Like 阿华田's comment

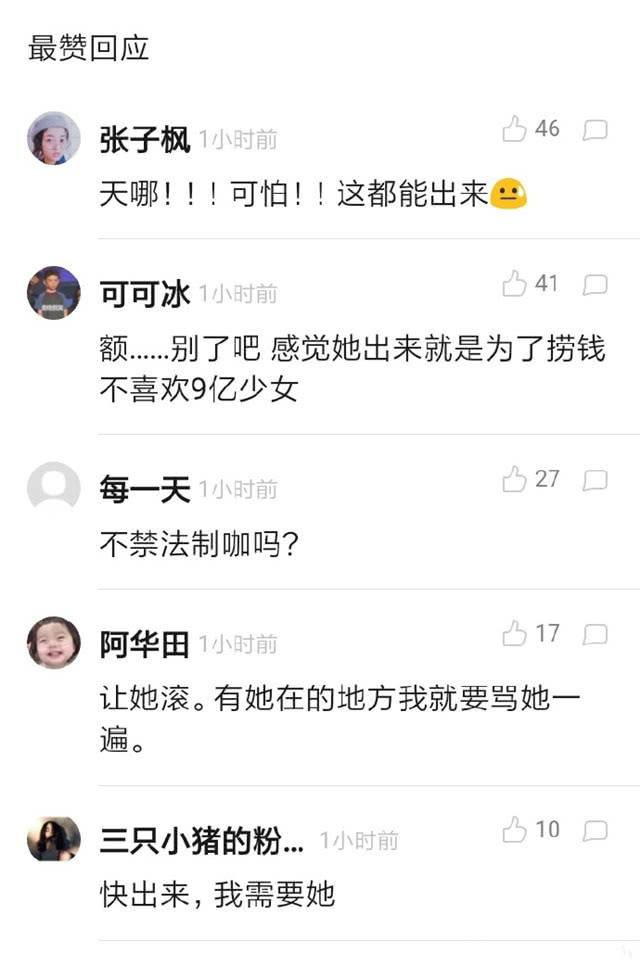click(515, 634)
